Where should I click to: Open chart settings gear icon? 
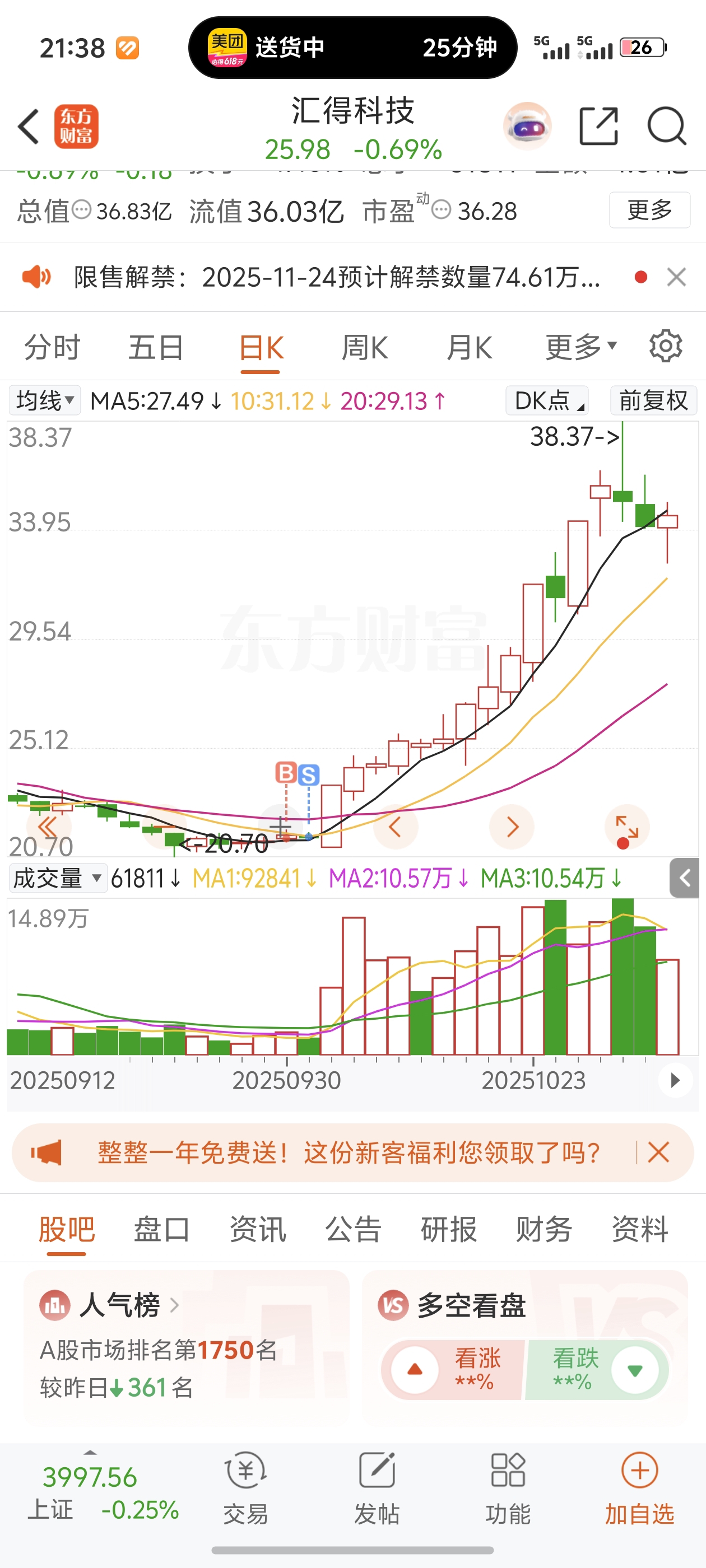(665, 346)
